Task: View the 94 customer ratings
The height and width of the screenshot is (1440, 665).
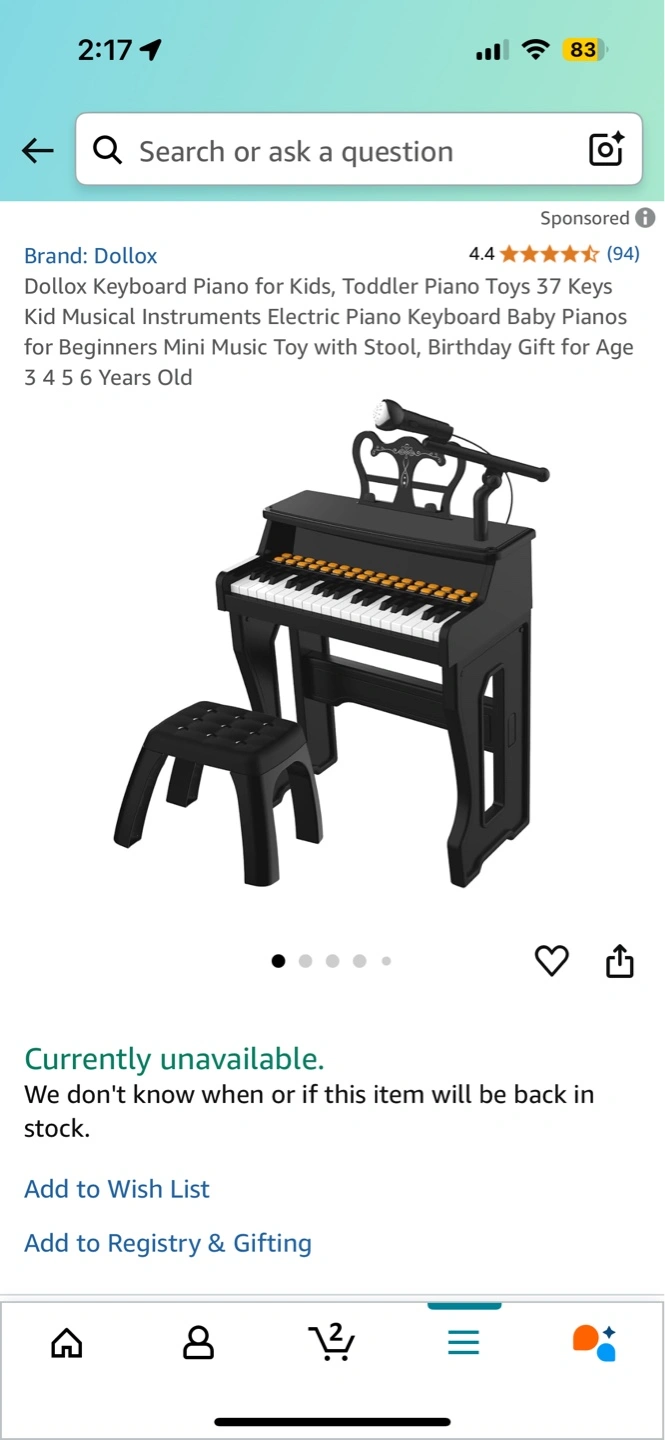Action: click(623, 253)
